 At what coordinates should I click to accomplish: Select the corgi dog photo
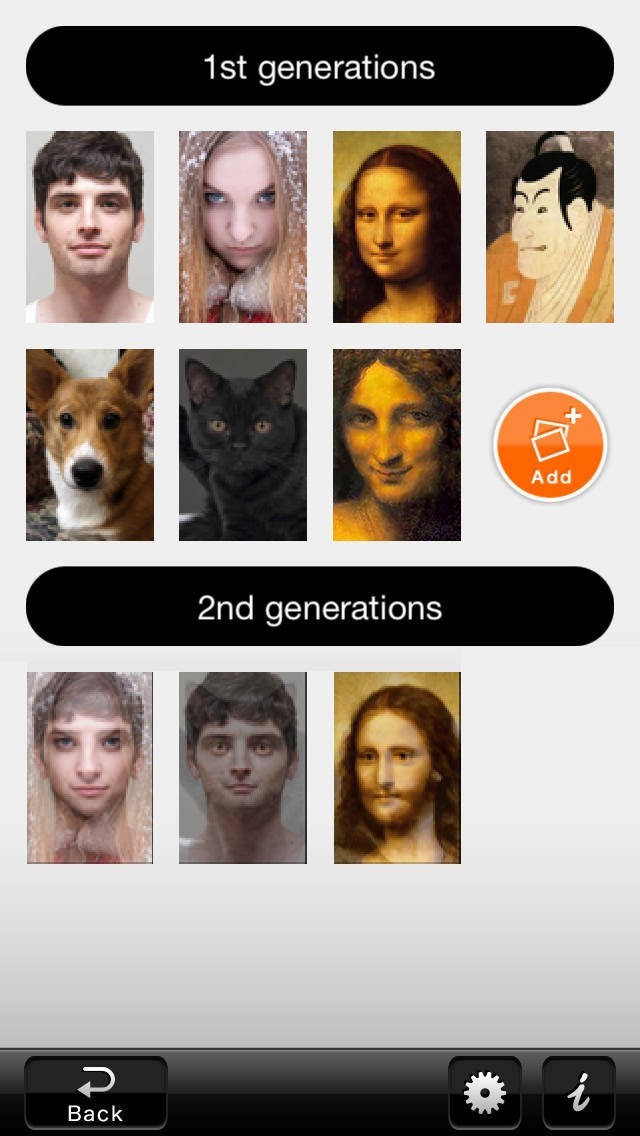tap(90, 445)
